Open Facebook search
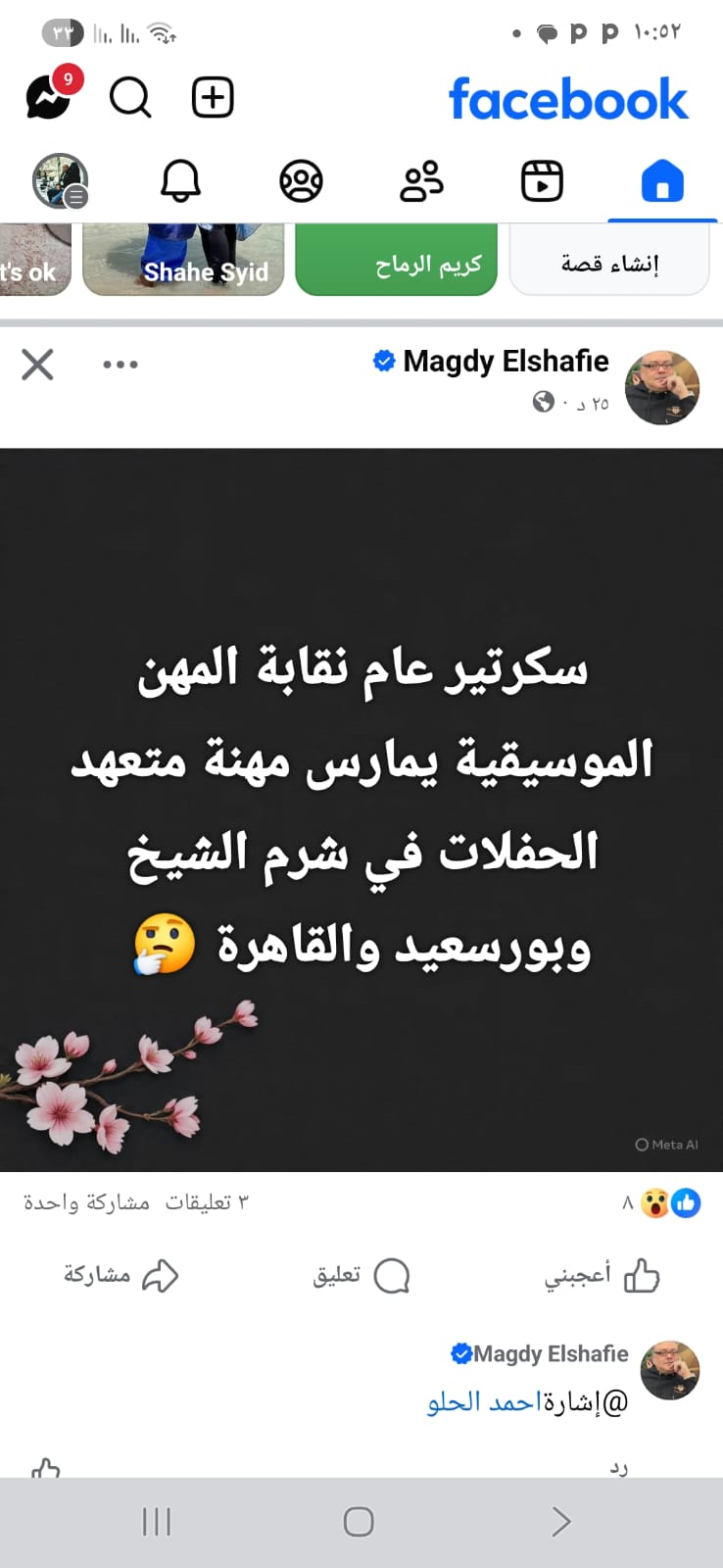 coord(129,98)
